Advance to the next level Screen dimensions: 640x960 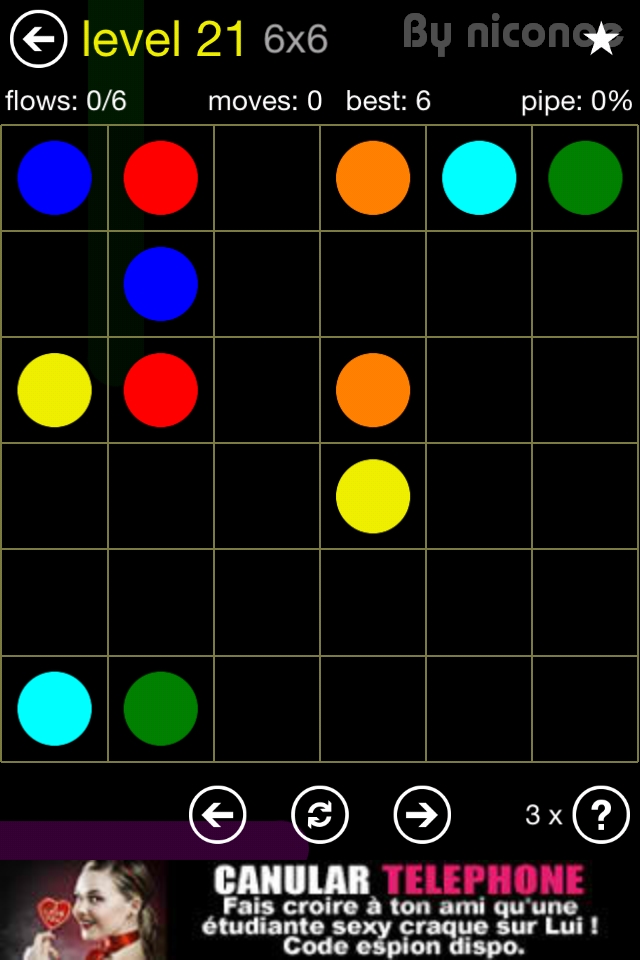(x=422, y=815)
